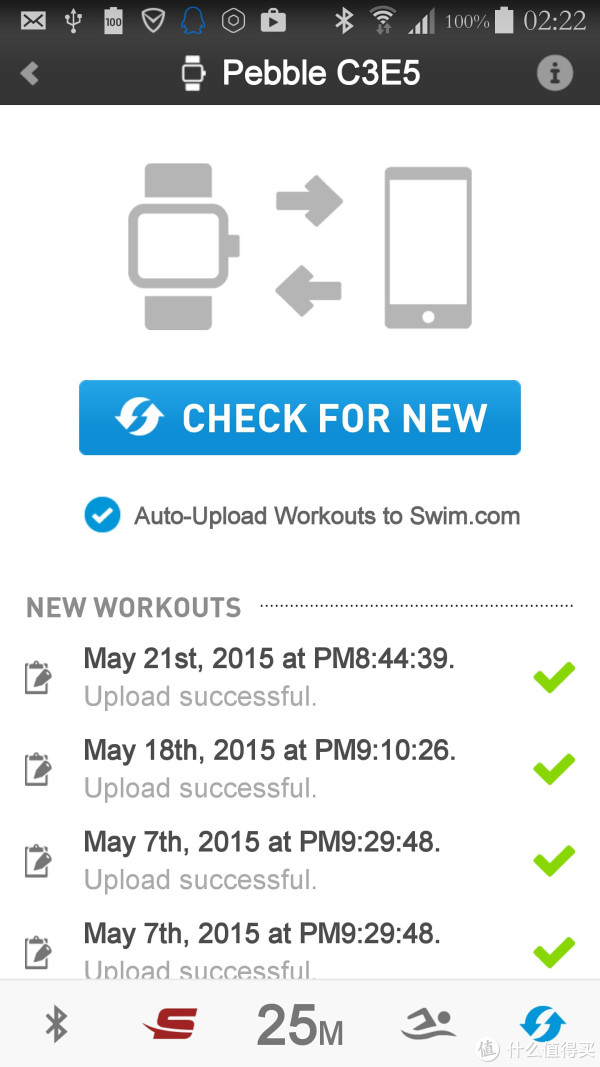This screenshot has height=1067, width=600.
Task: Switch to the swimmer tab
Action: [x=428, y=1024]
